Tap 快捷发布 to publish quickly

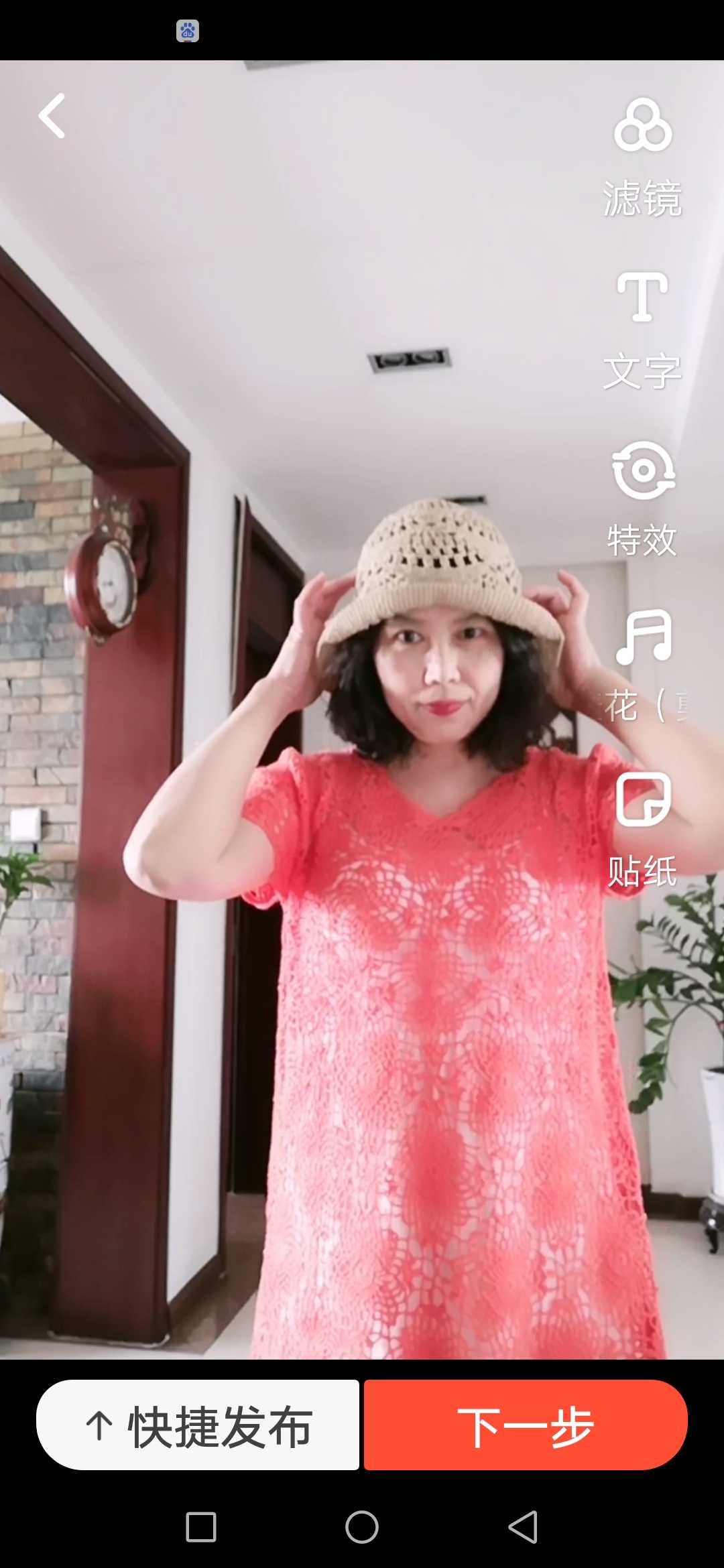(x=198, y=1425)
